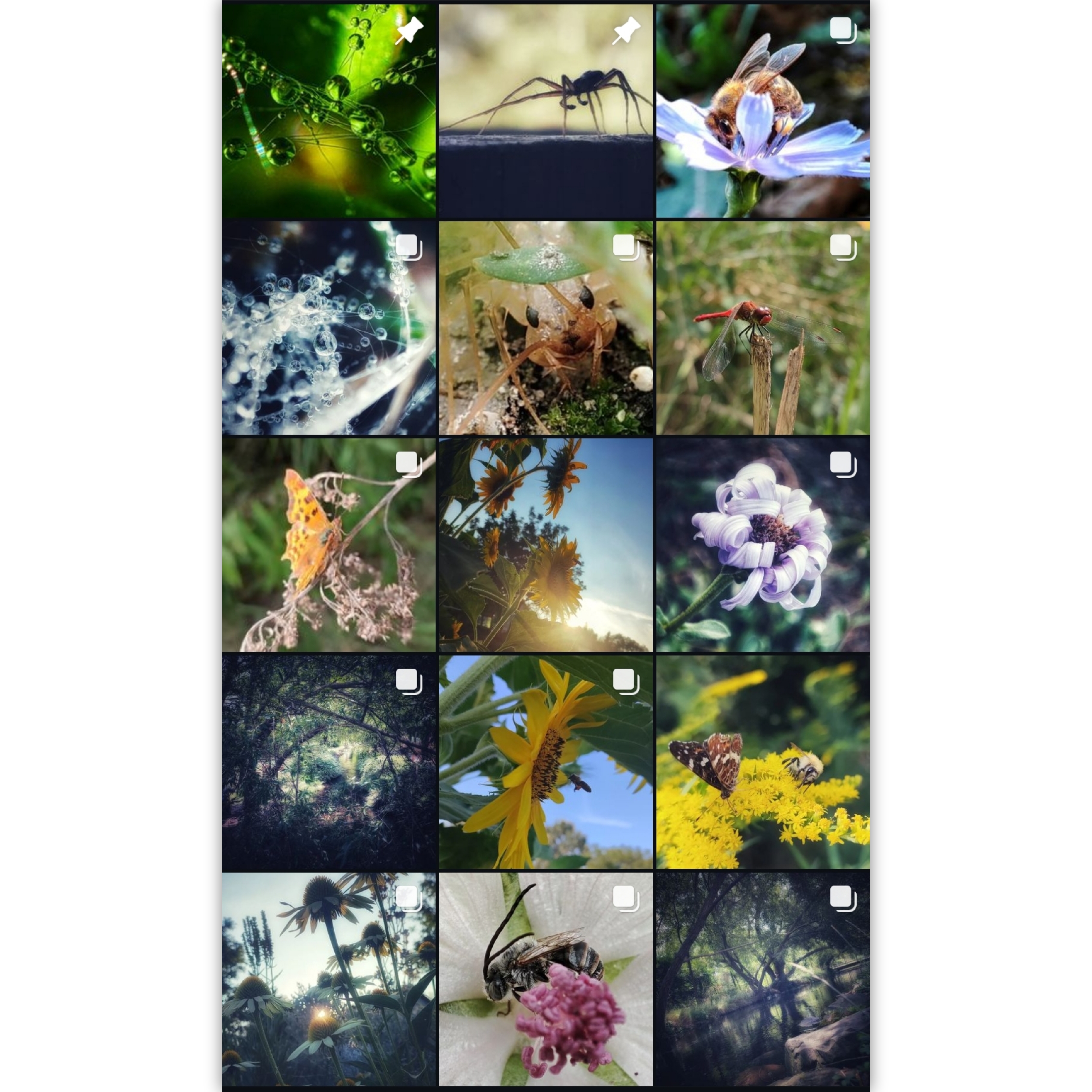
Task: Open the red dragonfly on stick post
Action: [762, 328]
